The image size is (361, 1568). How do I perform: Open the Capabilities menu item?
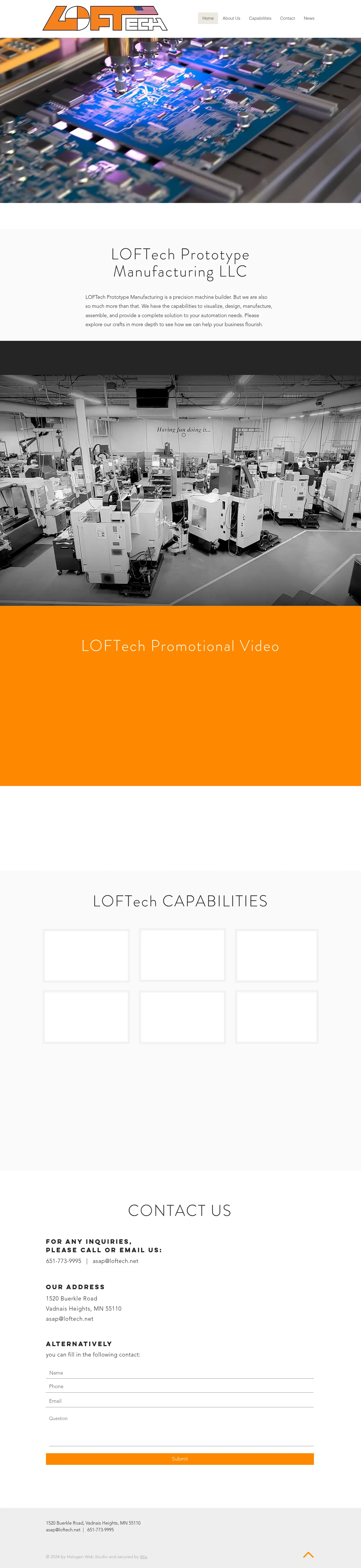click(x=260, y=18)
